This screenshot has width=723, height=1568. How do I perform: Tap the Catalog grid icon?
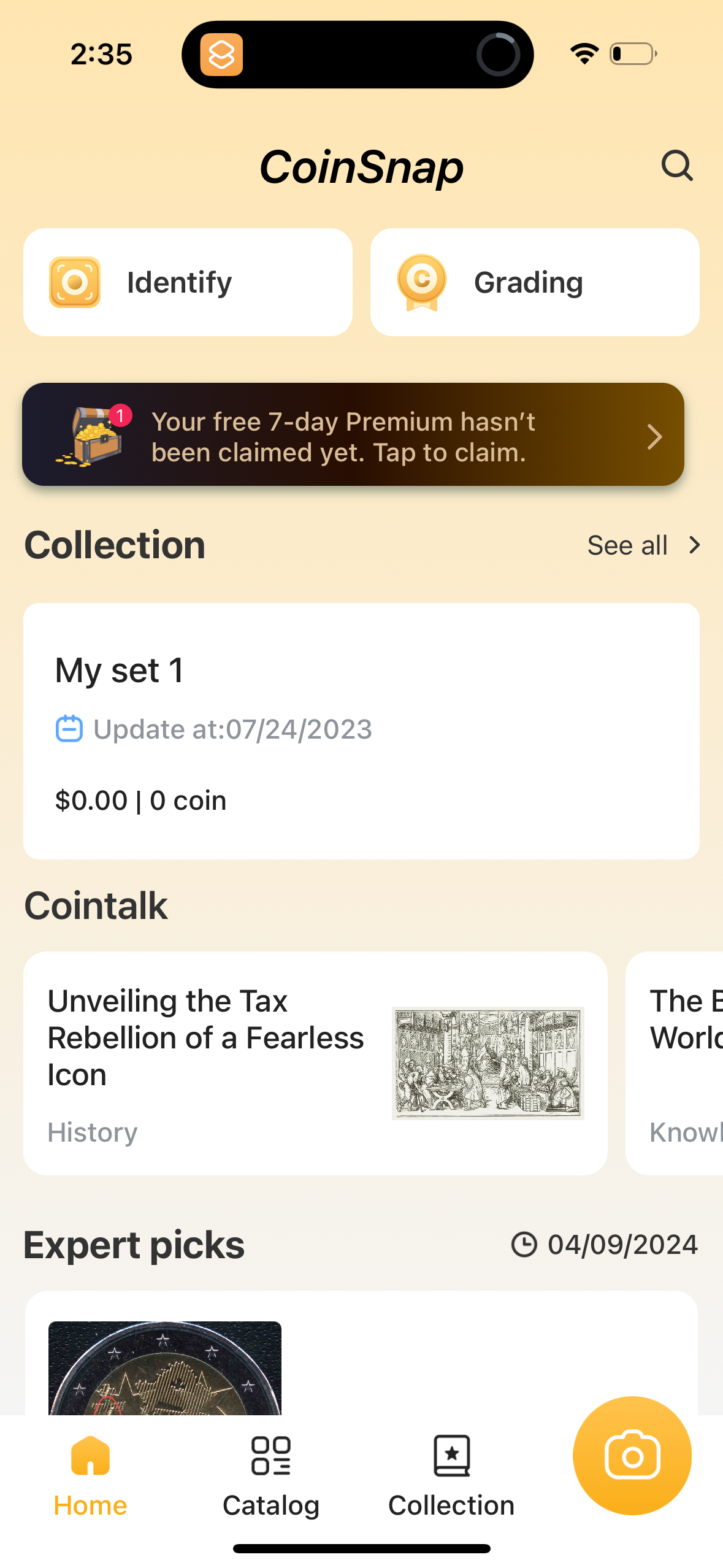coord(270,1456)
